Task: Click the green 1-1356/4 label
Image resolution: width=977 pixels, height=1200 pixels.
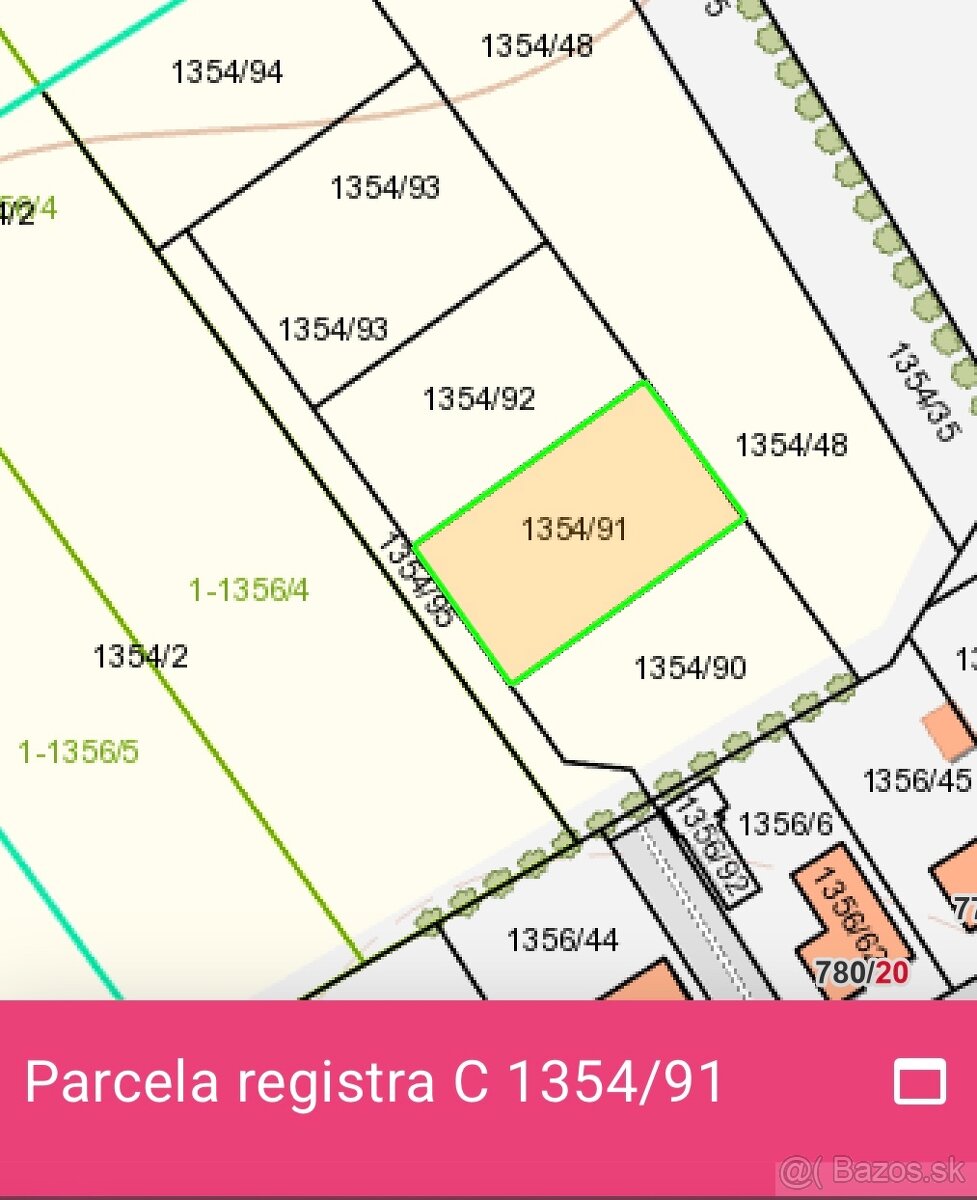Action: pyautogui.click(x=248, y=589)
